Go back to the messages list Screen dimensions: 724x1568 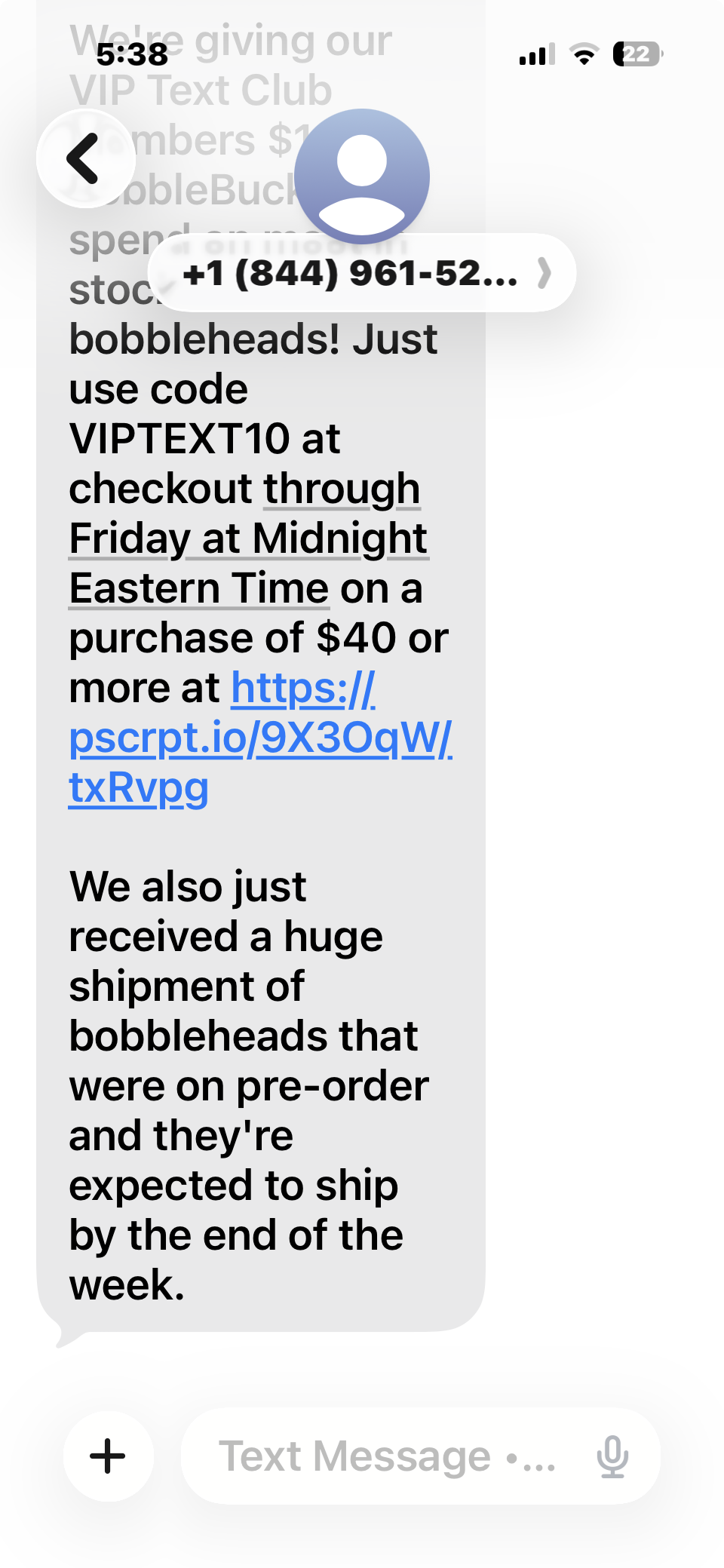point(85,158)
